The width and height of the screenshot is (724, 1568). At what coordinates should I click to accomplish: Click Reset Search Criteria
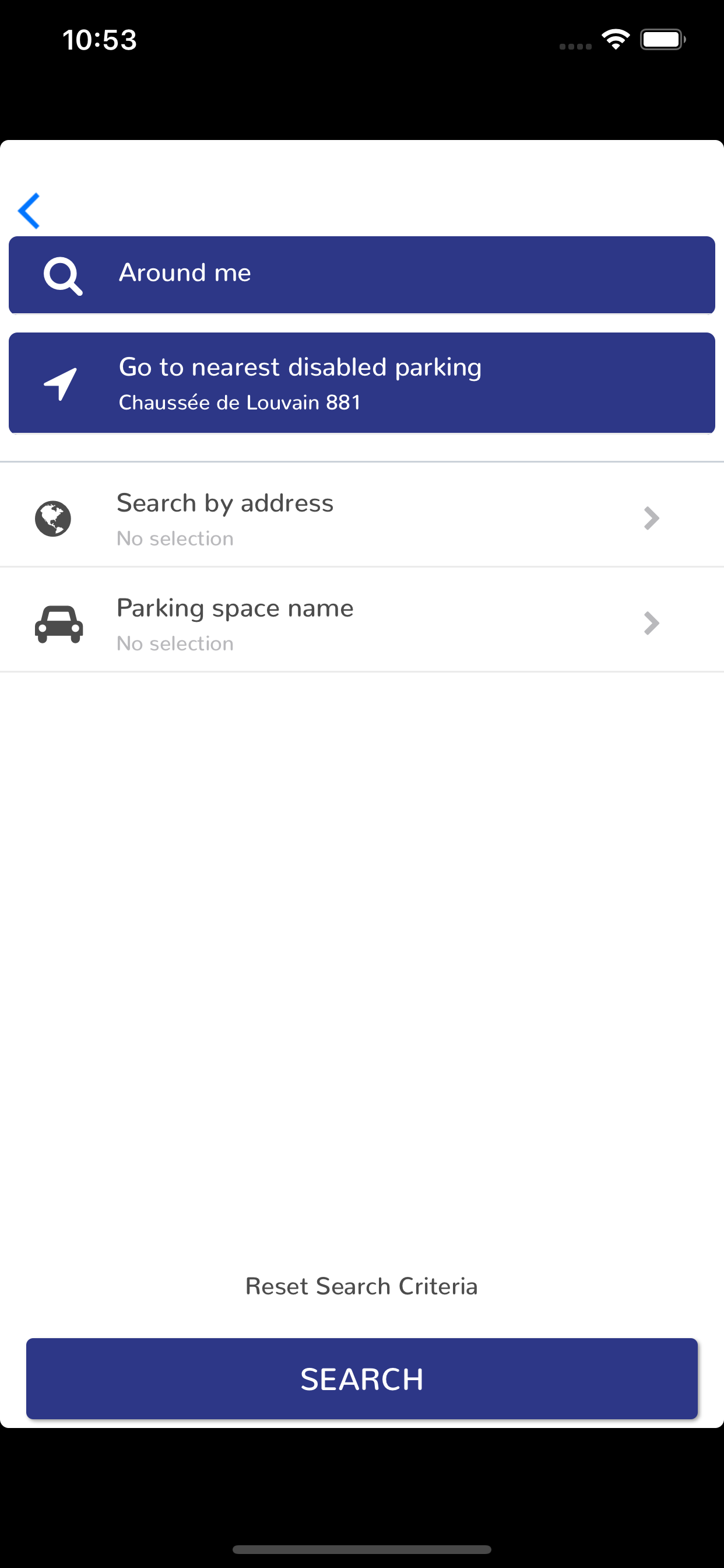coord(361,1286)
